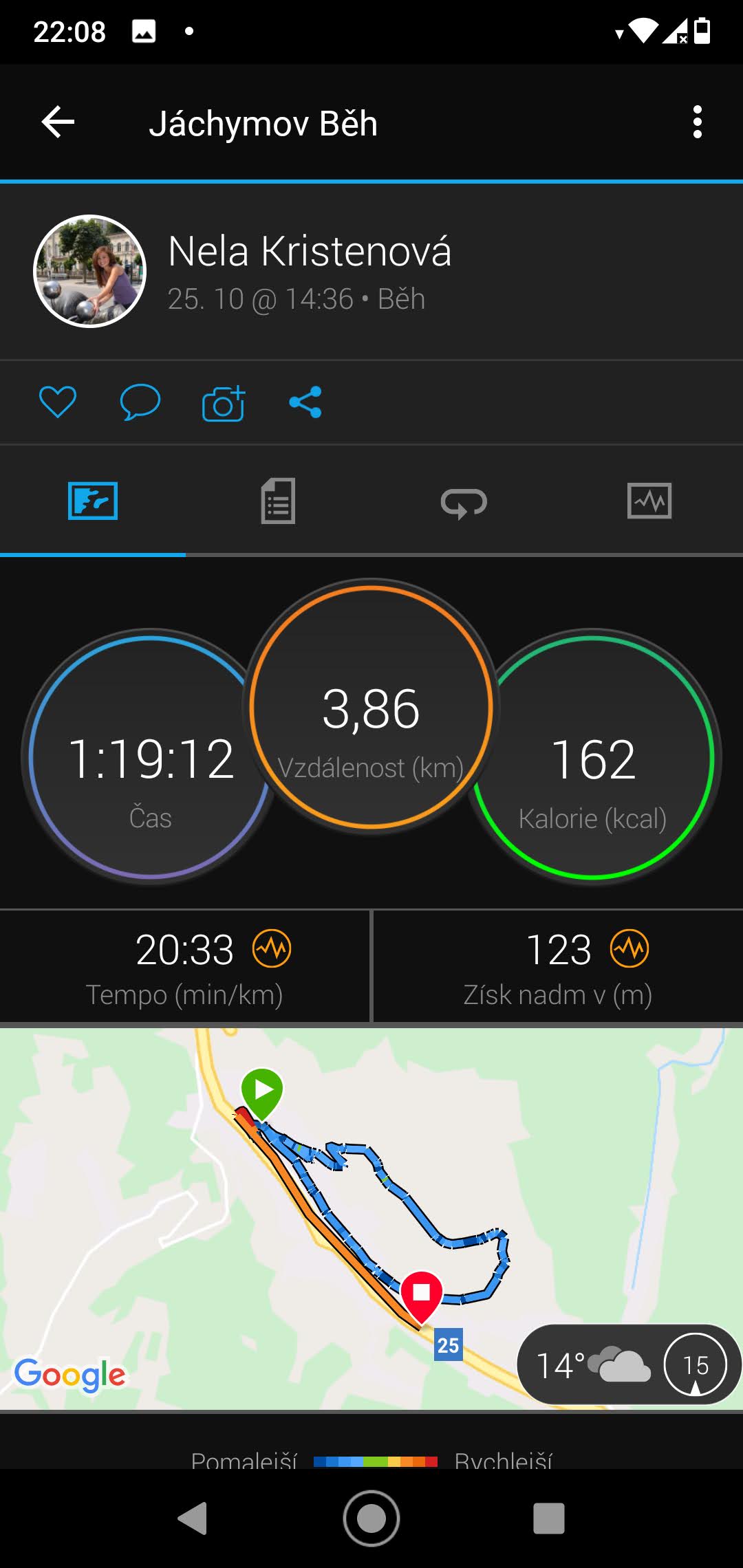
Task: Switch to the charts tab
Action: [x=649, y=501]
